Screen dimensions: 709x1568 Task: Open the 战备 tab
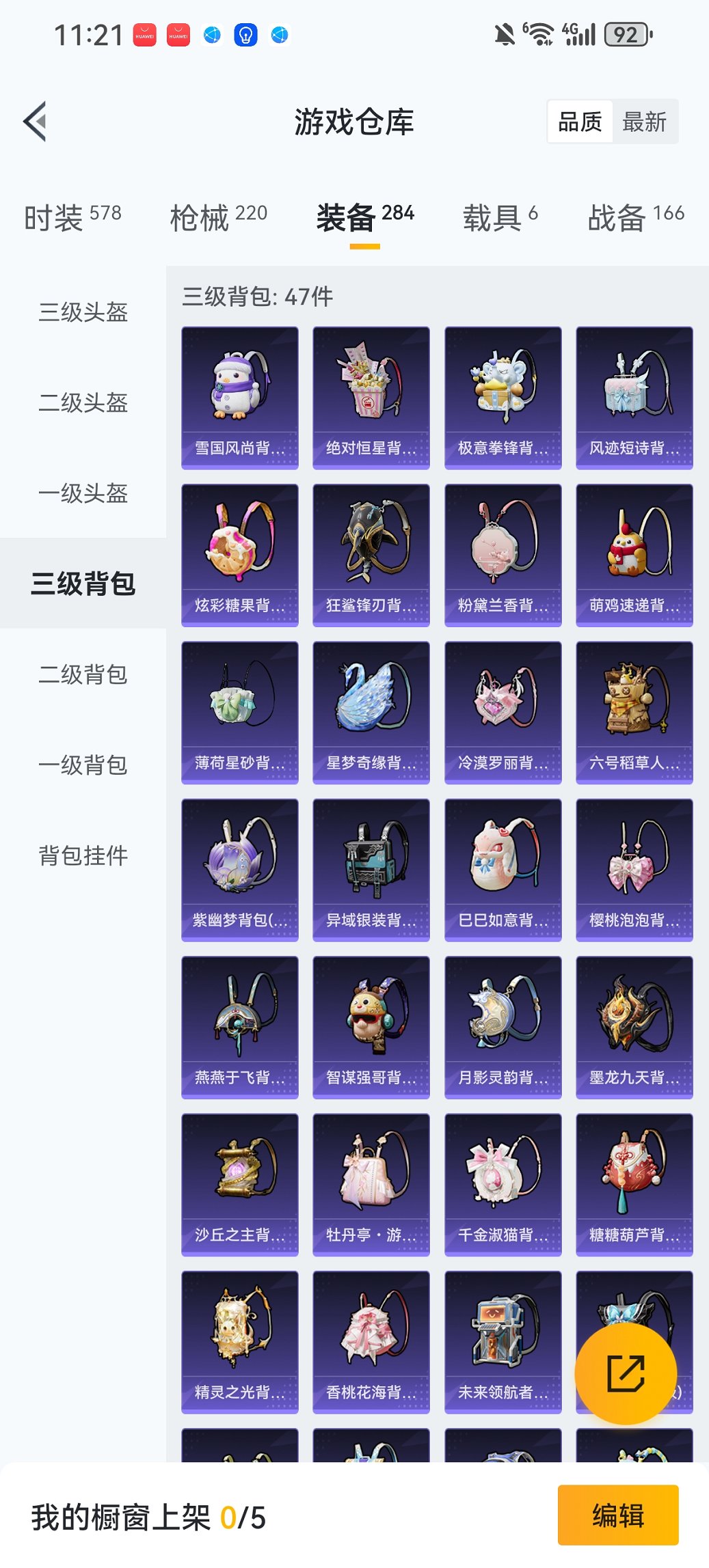coord(636,218)
